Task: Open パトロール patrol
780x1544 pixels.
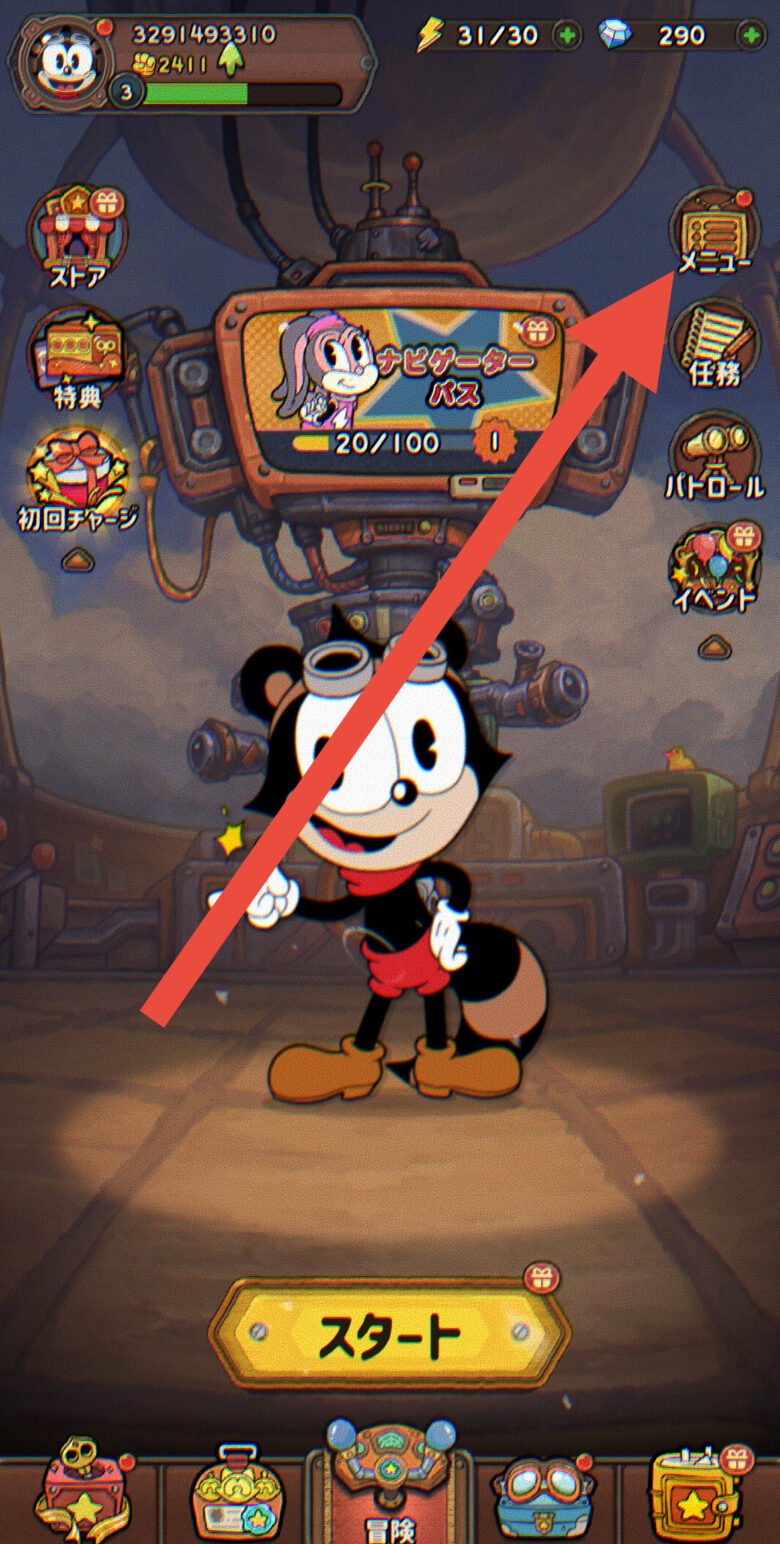Action: pos(714,456)
